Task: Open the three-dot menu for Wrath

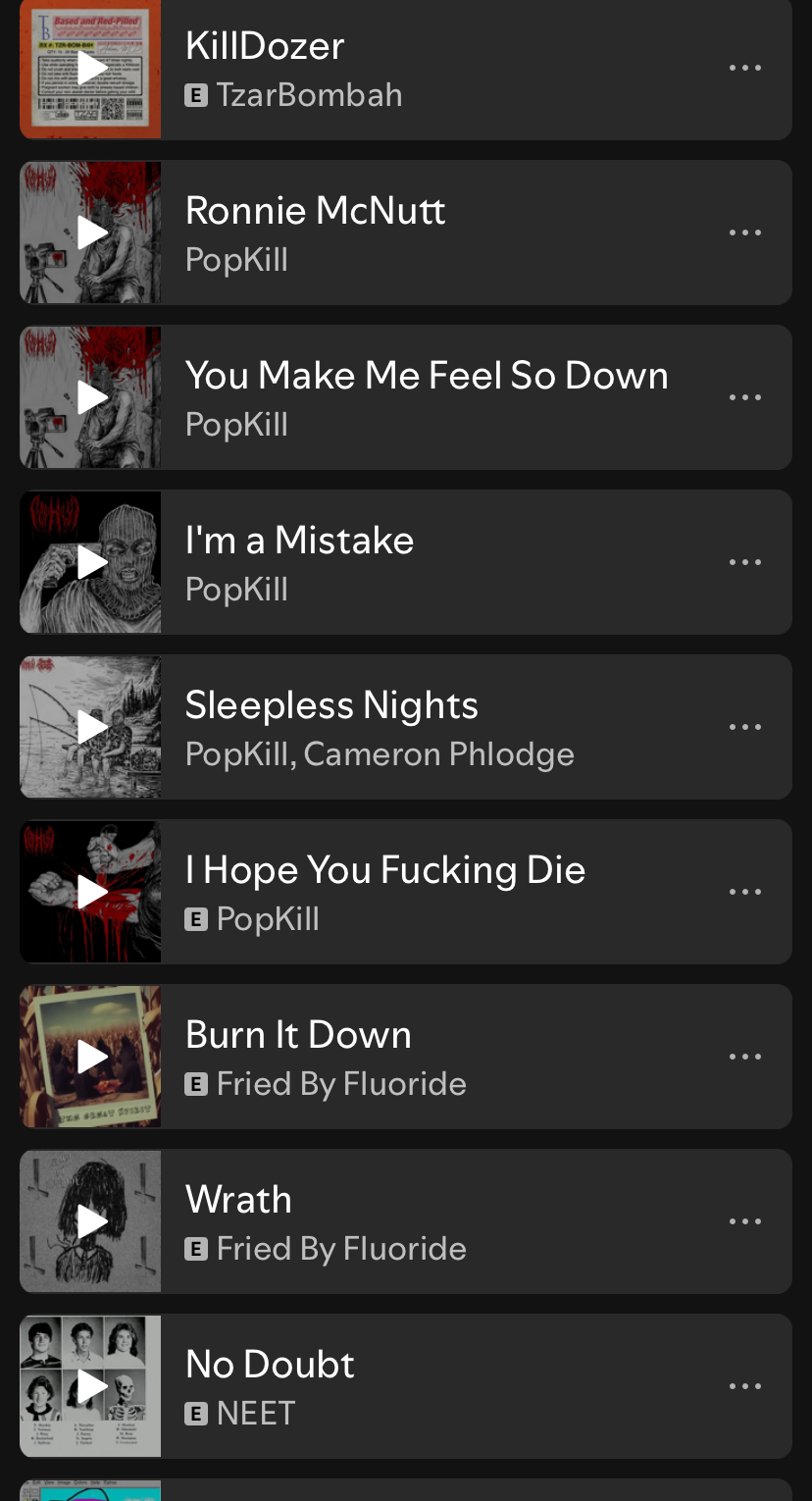Action: 745,1222
